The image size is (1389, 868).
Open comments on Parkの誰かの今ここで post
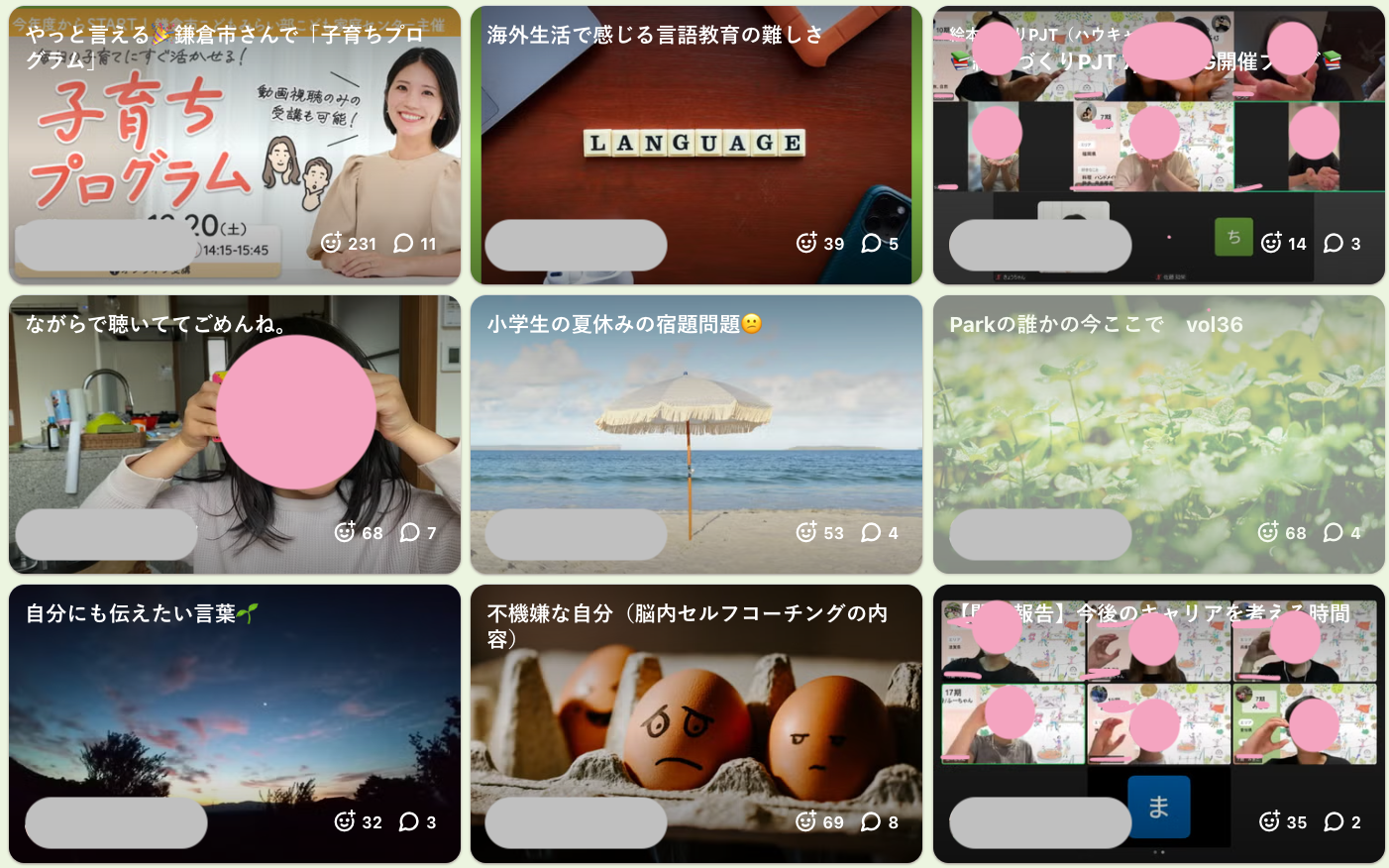point(1334,532)
